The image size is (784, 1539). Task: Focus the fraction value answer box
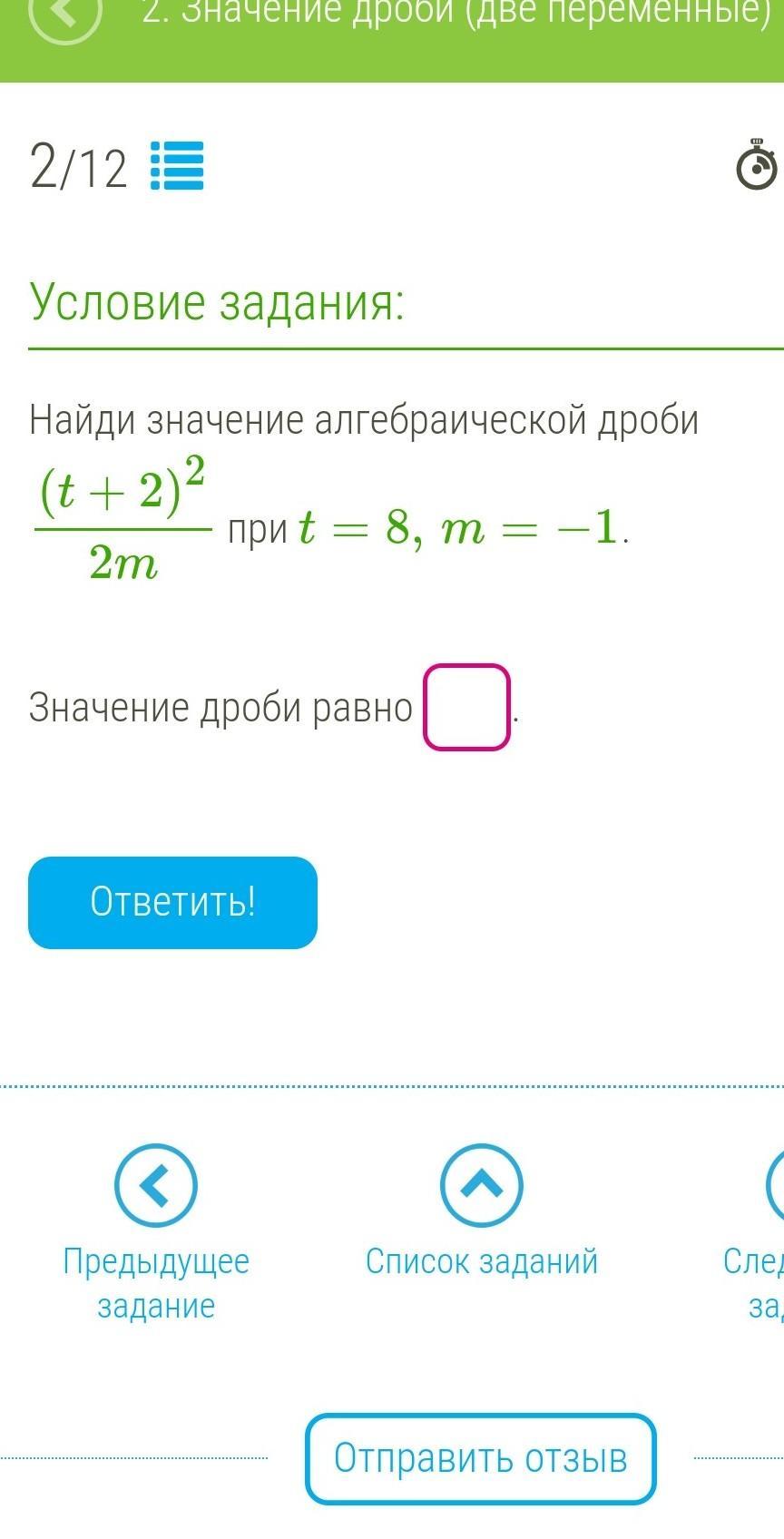(x=466, y=708)
